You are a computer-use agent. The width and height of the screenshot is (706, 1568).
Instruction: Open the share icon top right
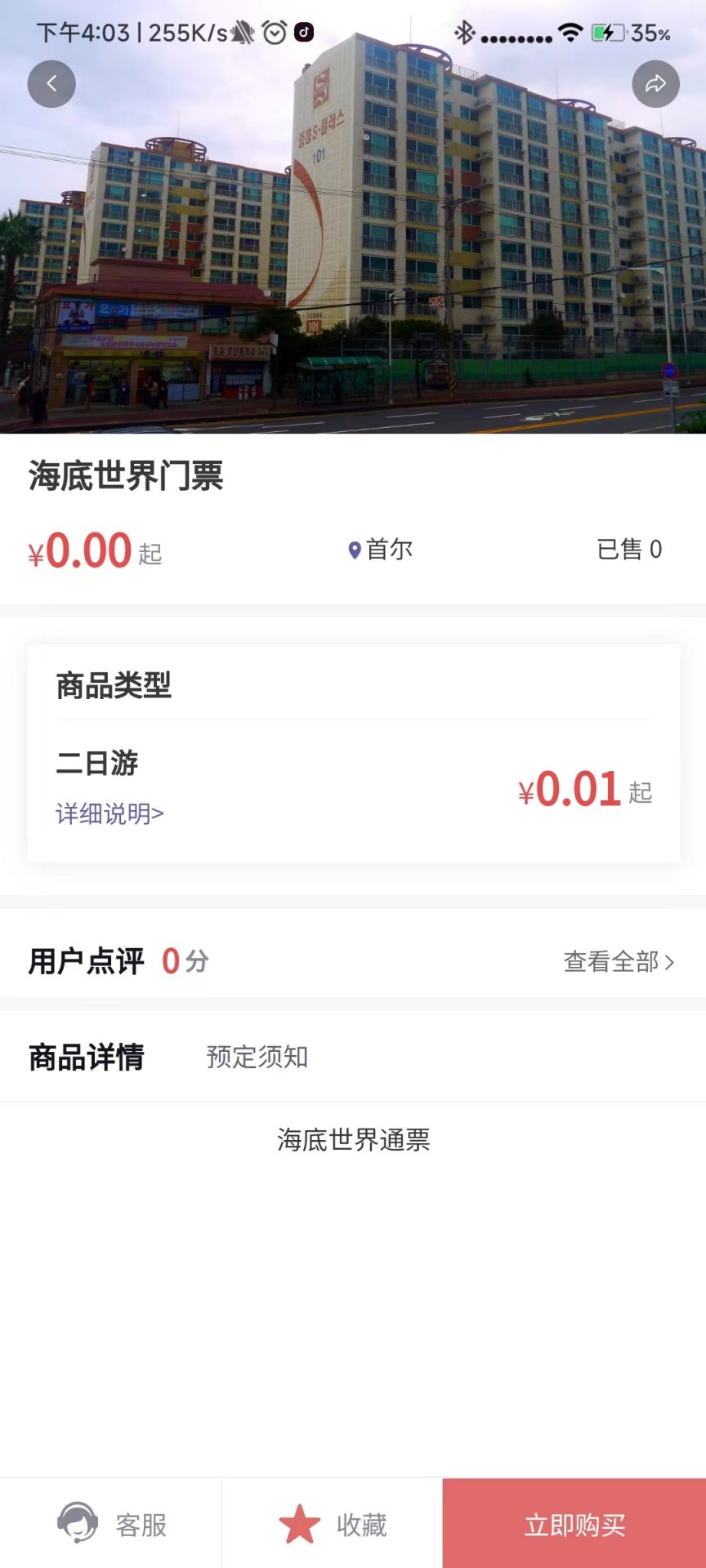coord(655,83)
